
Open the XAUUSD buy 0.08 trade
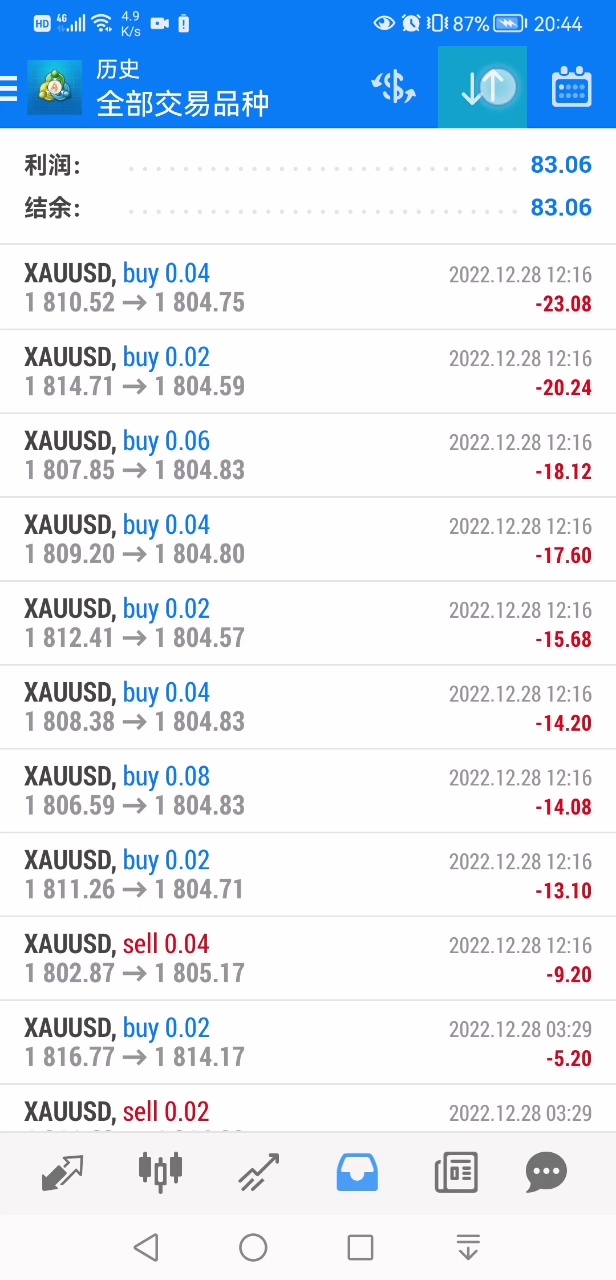pos(308,791)
